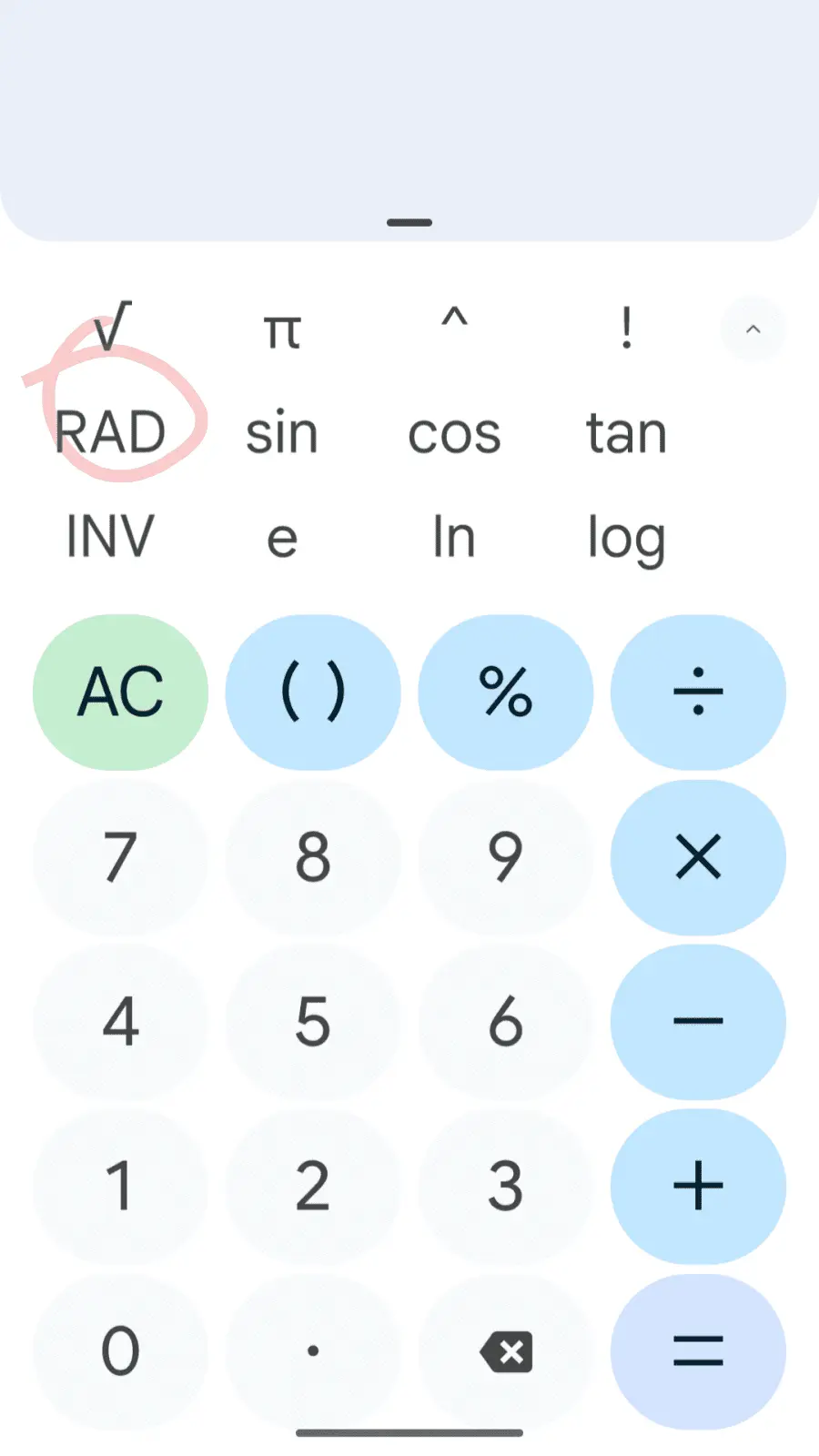Toggle the INV inverse functions key
This screenshot has width=819, height=1456.
coord(111,536)
